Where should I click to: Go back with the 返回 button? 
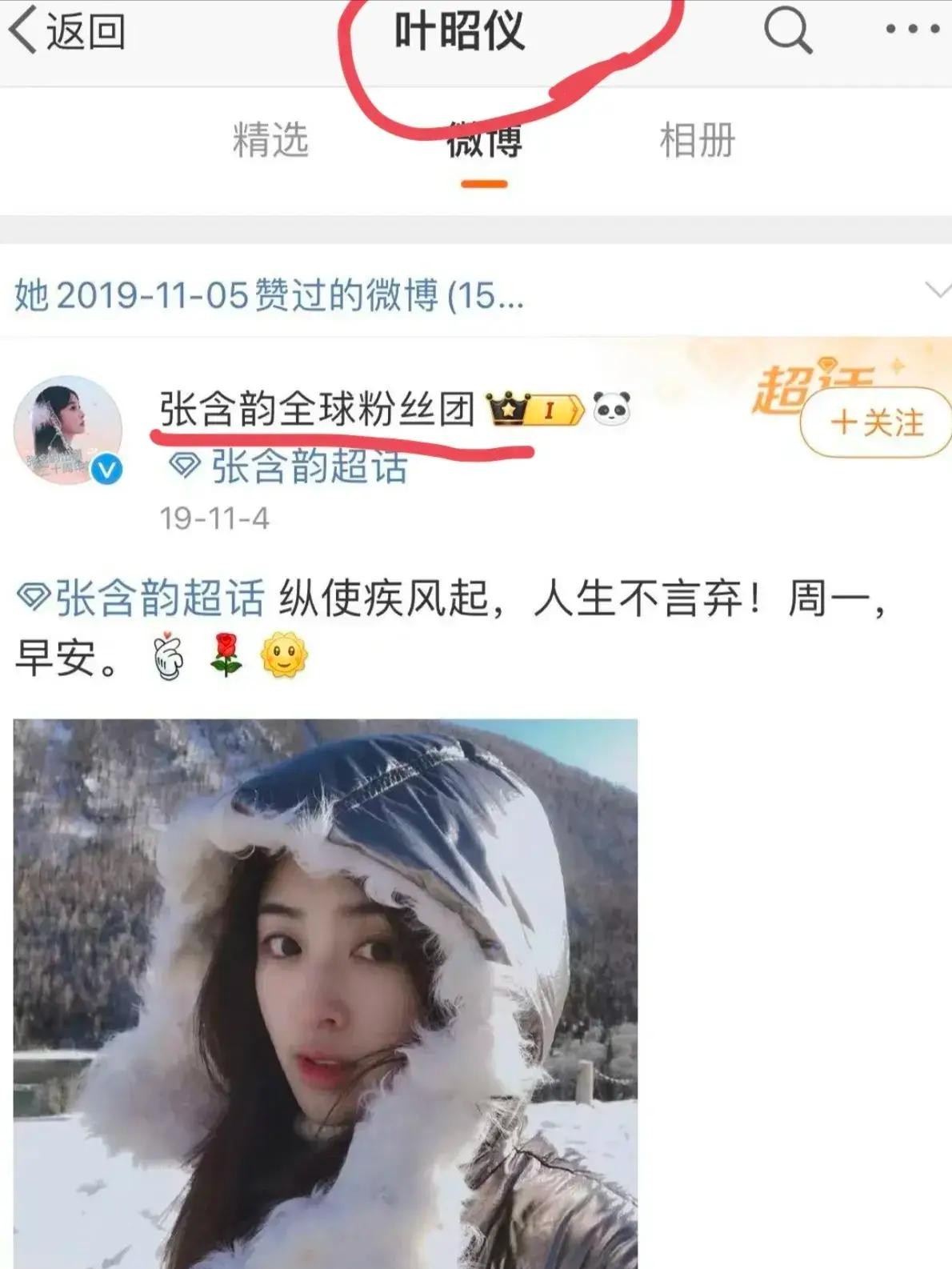coord(67,32)
